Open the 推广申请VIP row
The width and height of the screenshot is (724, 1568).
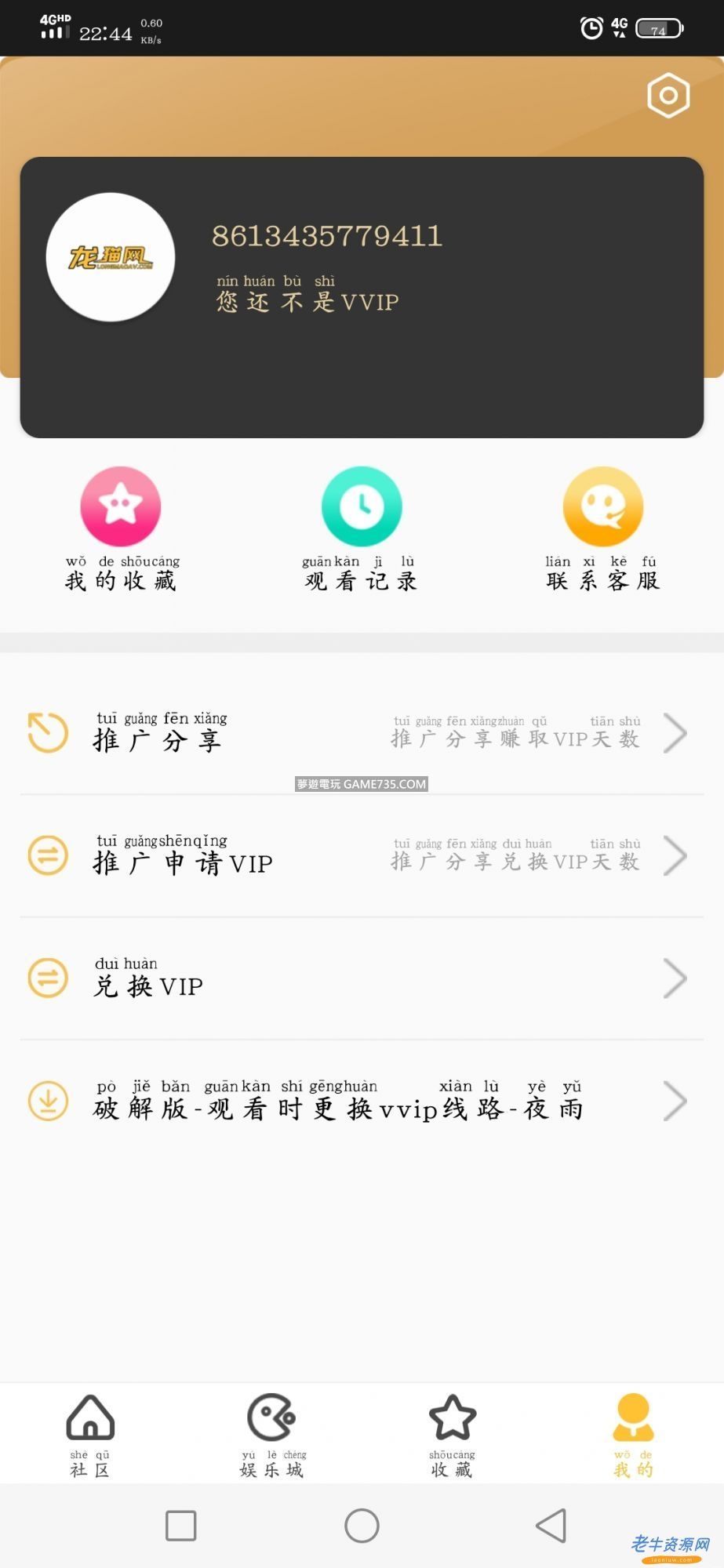[x=362, y=855]
